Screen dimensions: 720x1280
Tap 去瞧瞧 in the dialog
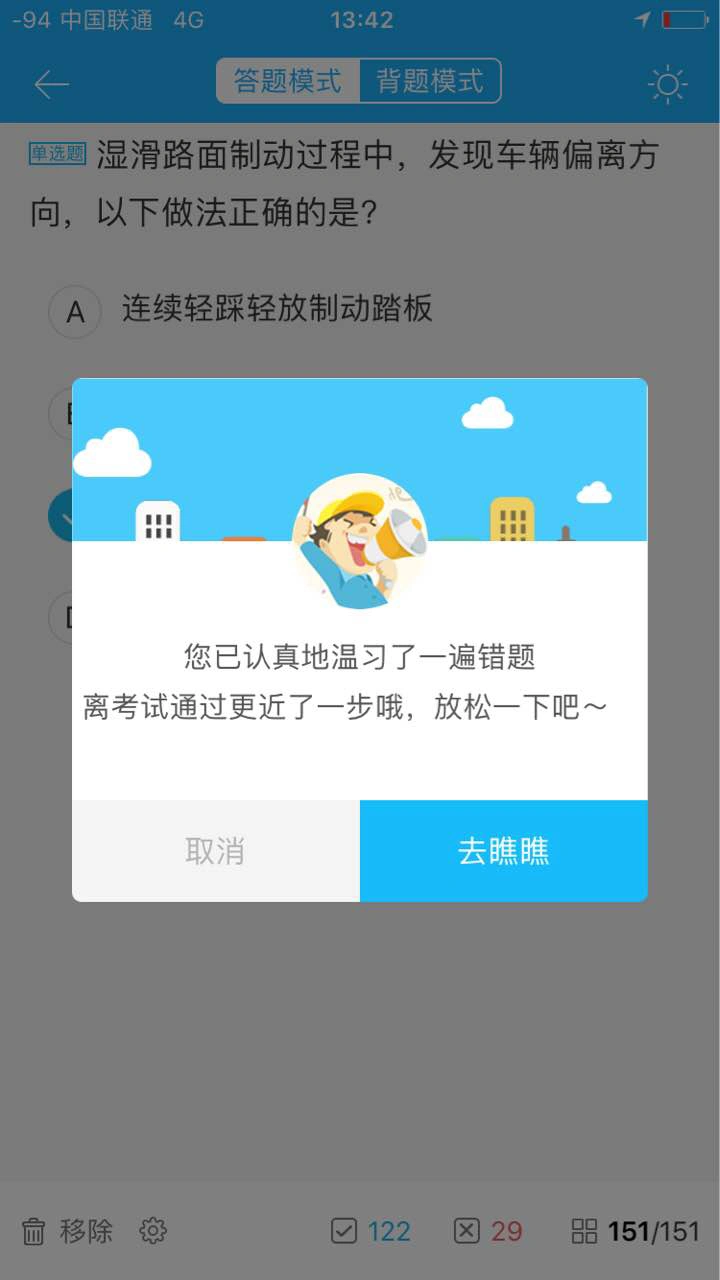point(504,851)
